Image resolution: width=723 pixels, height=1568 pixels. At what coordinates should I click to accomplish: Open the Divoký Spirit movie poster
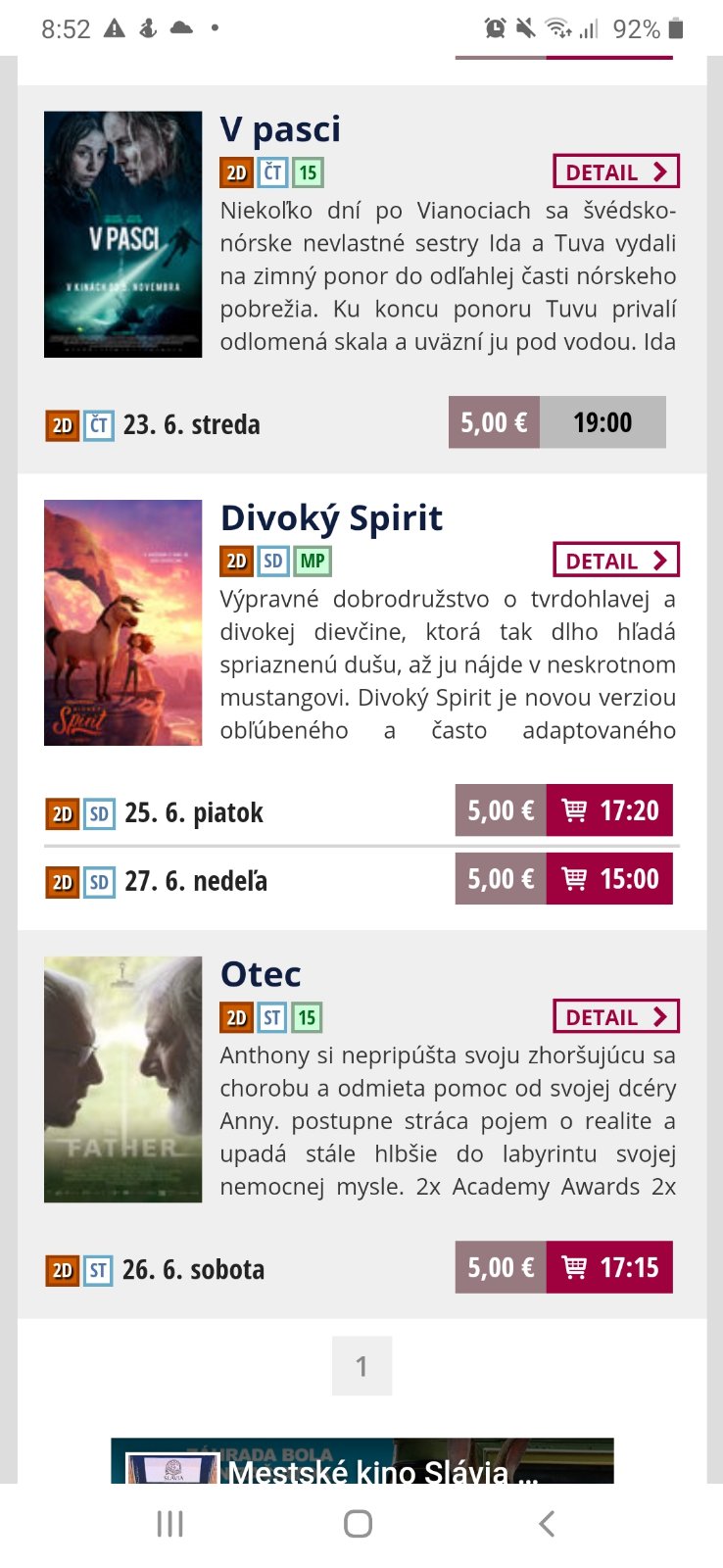click(x=122, y=622)
